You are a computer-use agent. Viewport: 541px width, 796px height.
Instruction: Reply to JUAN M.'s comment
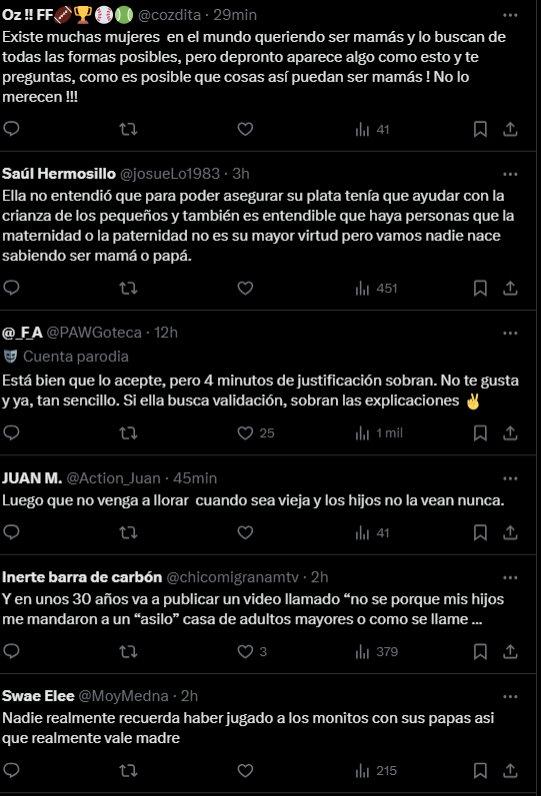11,532
